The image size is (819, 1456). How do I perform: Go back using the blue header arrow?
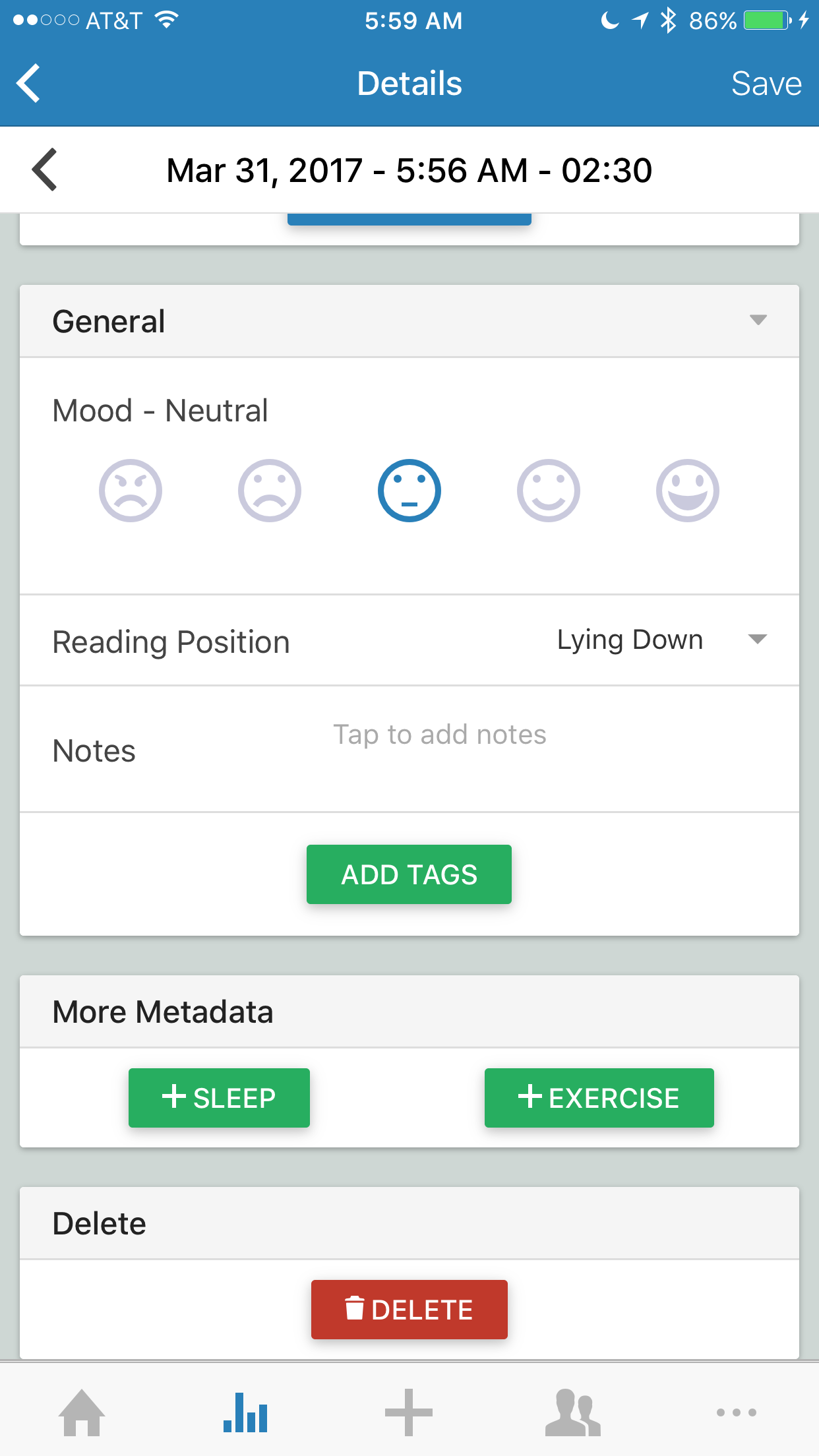29,83
